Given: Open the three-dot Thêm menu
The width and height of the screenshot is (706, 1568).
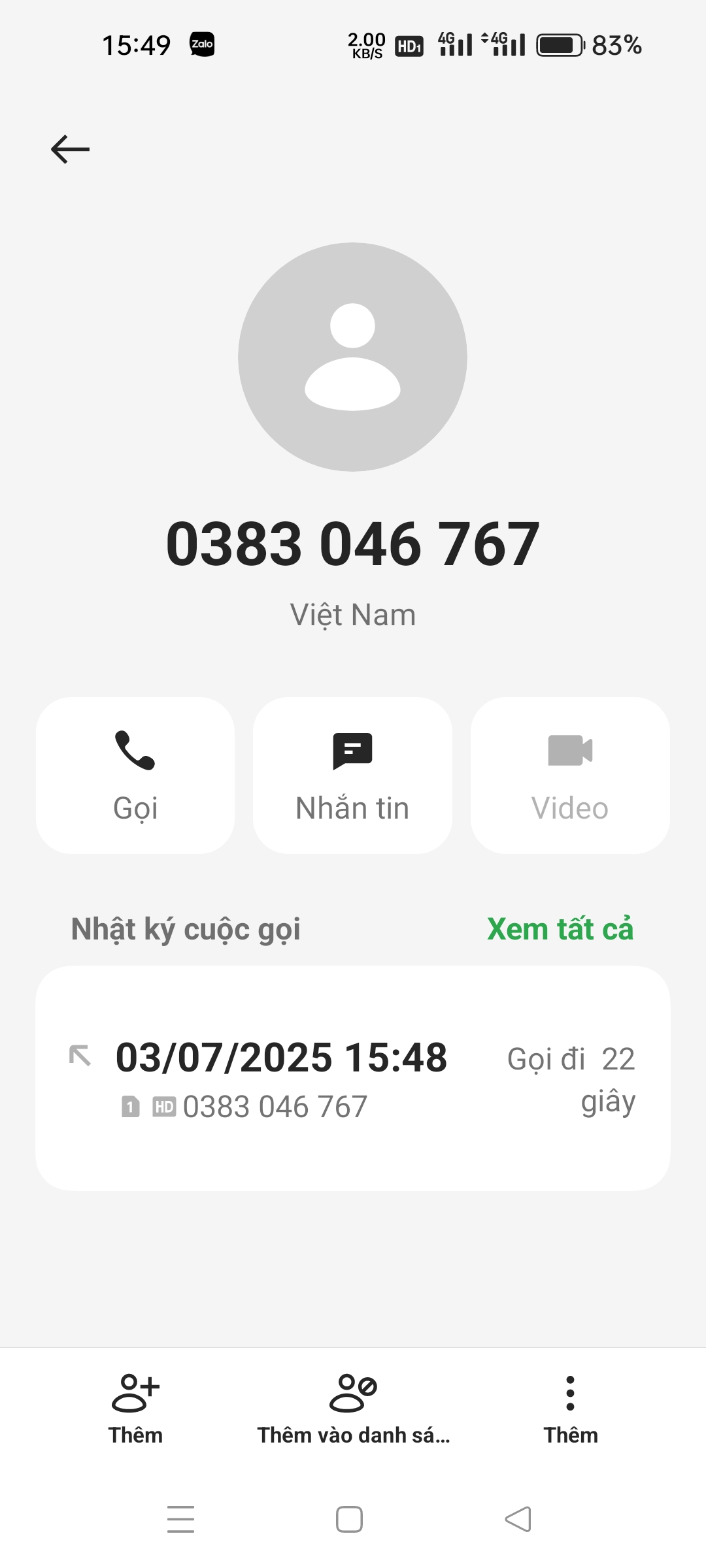Looking at the screenshot, I should coord(570,1407).
